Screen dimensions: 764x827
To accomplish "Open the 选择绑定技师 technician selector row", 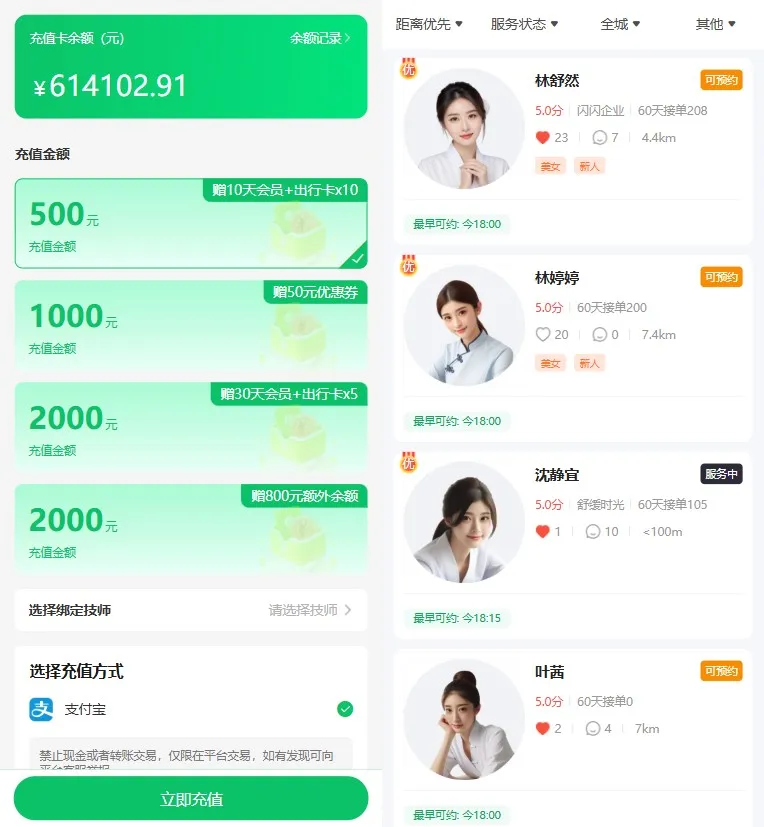I will pyautogui.click(x=190, y=610).
